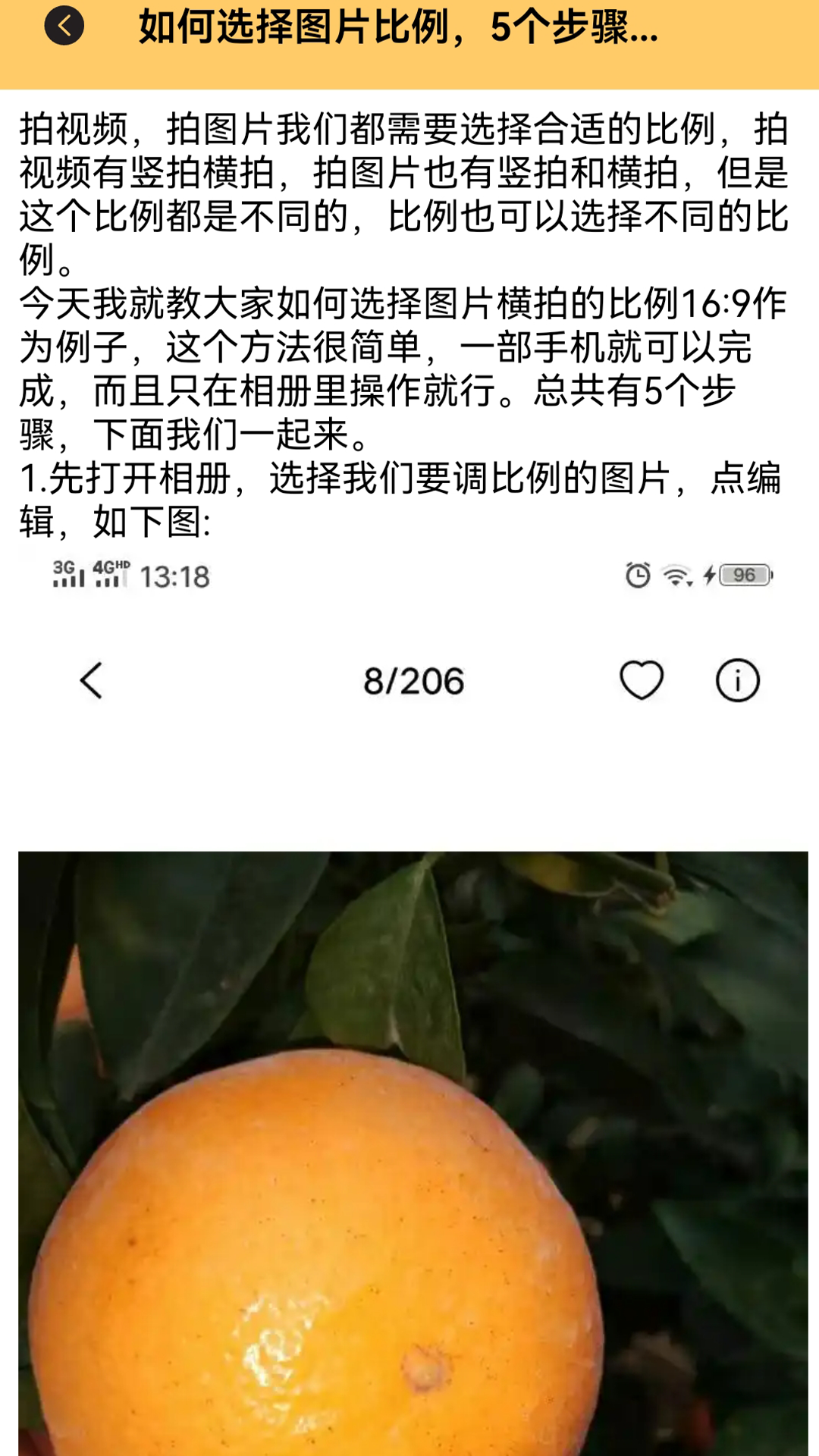Go back from the article page
This screenshot has height=1456, width=819.
(x=64, y=26)
